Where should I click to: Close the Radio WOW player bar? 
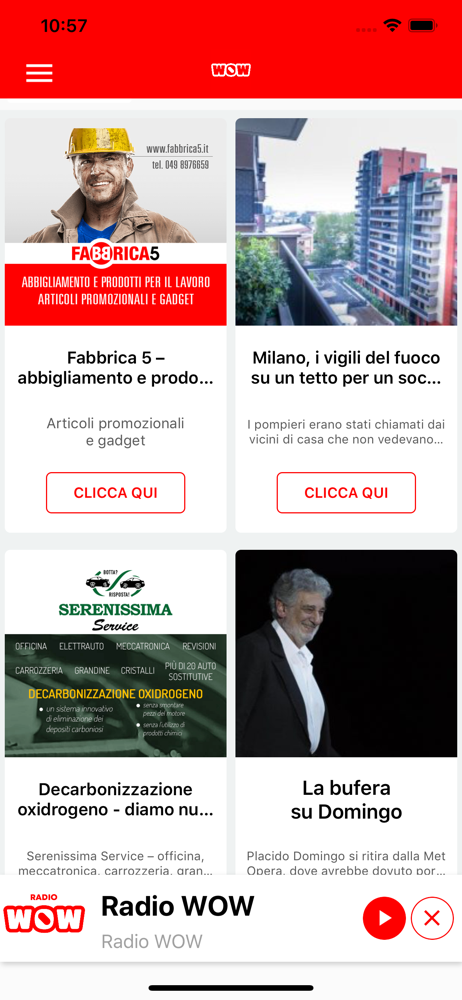click(432, 918)
